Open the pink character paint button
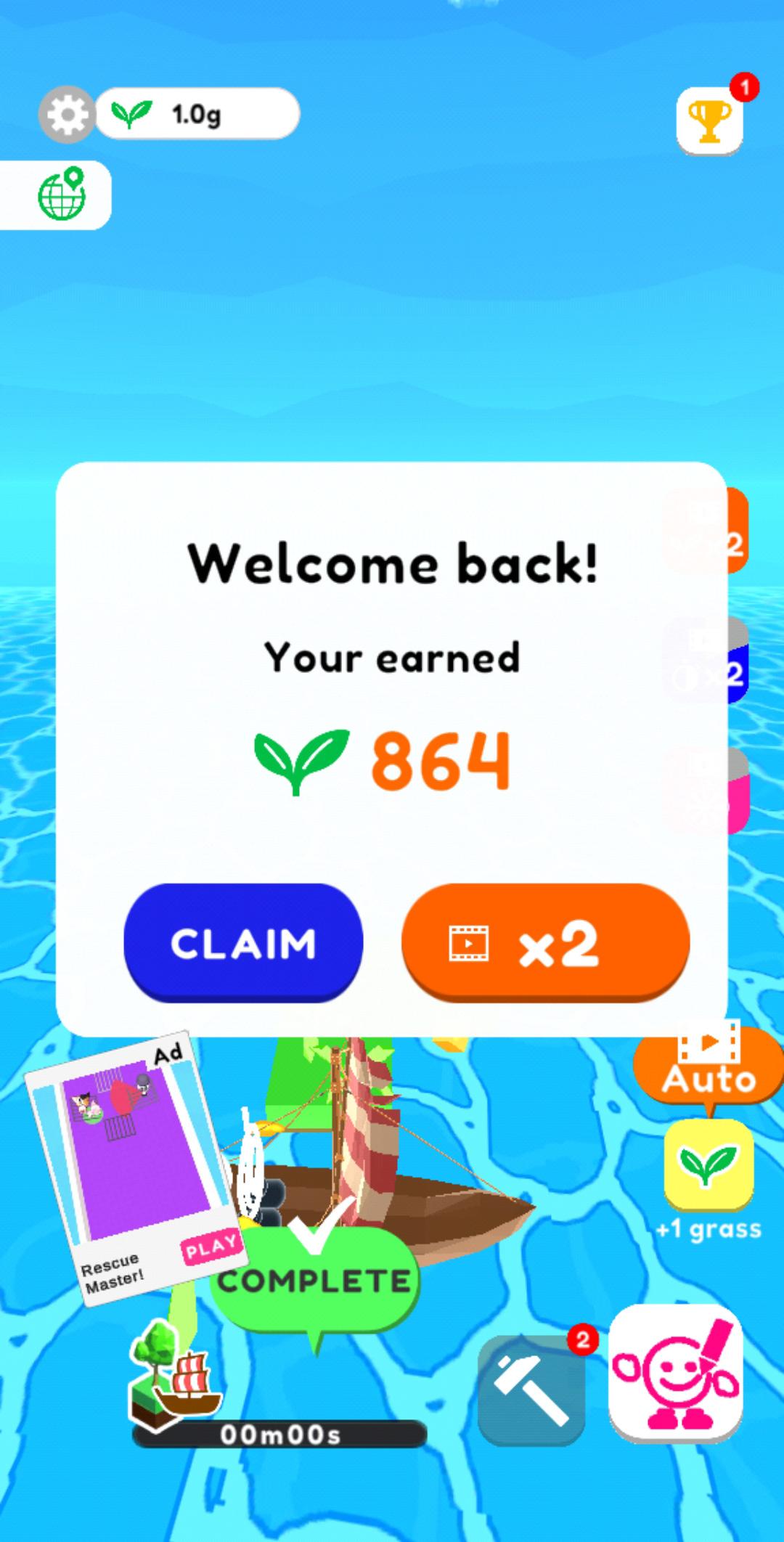This screenshot has height=1542, width=784. tap(675, 1374)
